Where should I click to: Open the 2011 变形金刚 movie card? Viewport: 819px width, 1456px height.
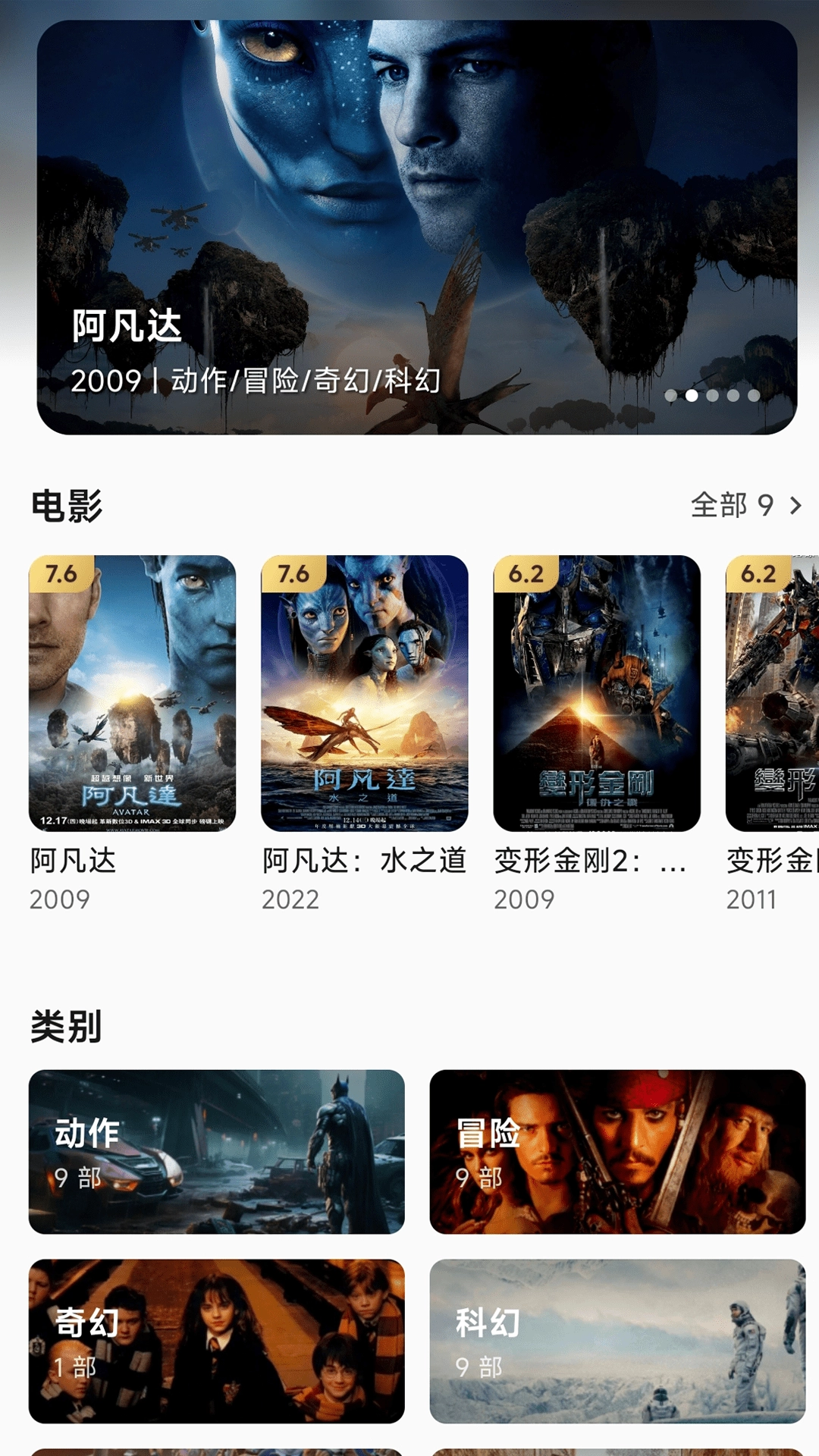(x=772, y=693)
